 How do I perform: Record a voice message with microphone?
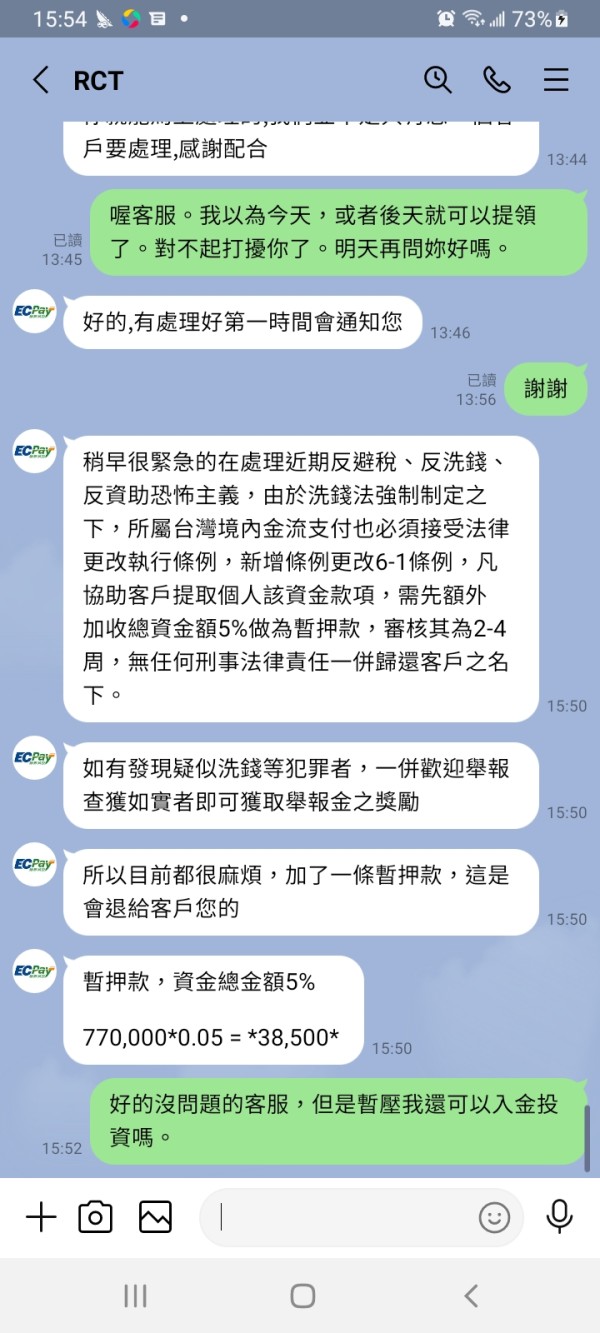point(559,1216)
